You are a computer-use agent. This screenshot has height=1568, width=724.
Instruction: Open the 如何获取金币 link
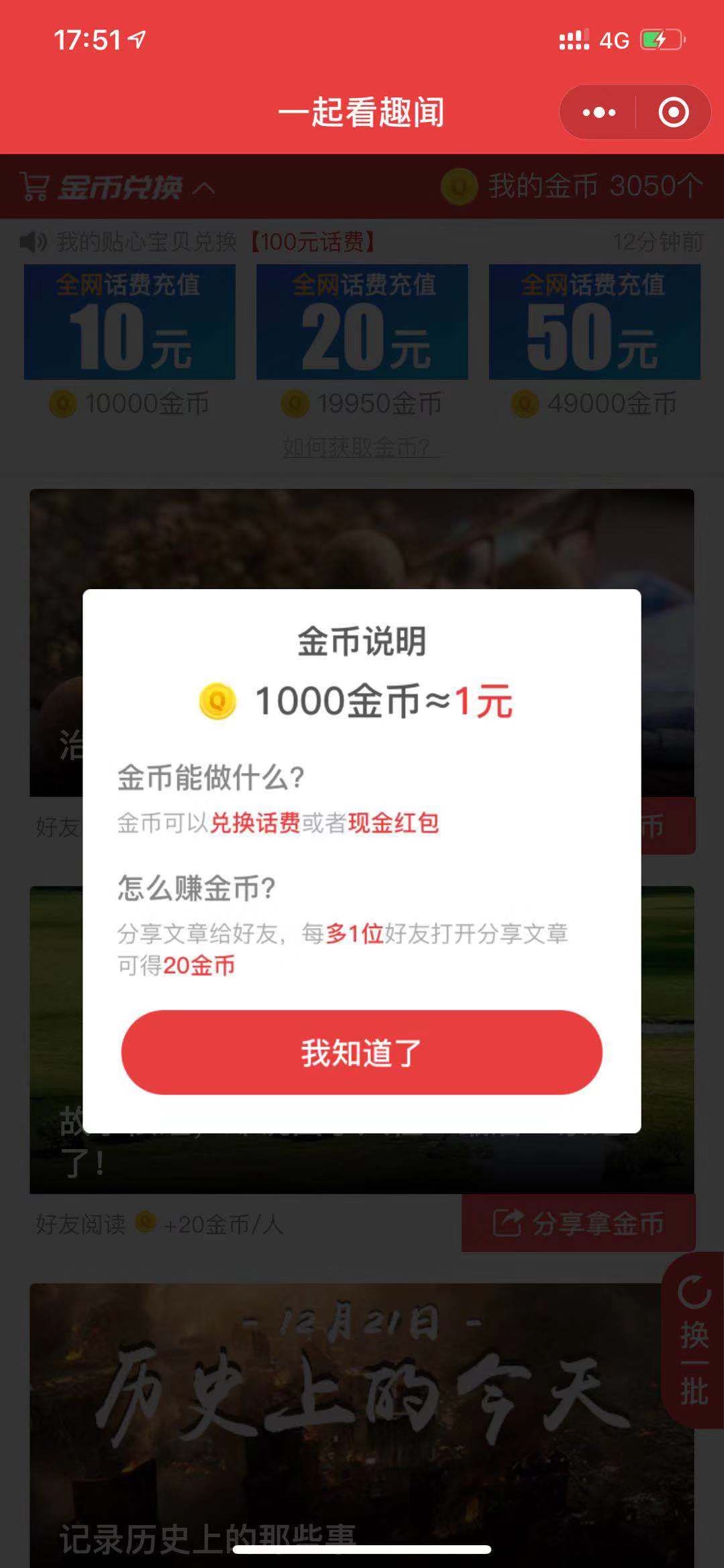click(x=360, y=447)
